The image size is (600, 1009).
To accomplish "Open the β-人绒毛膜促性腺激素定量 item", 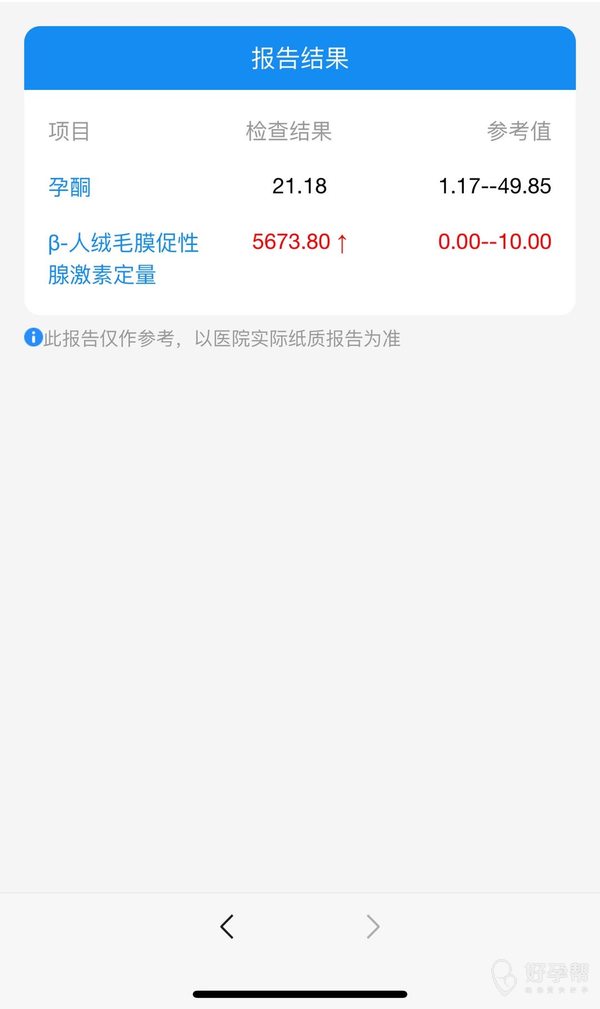I will (123, 259).
